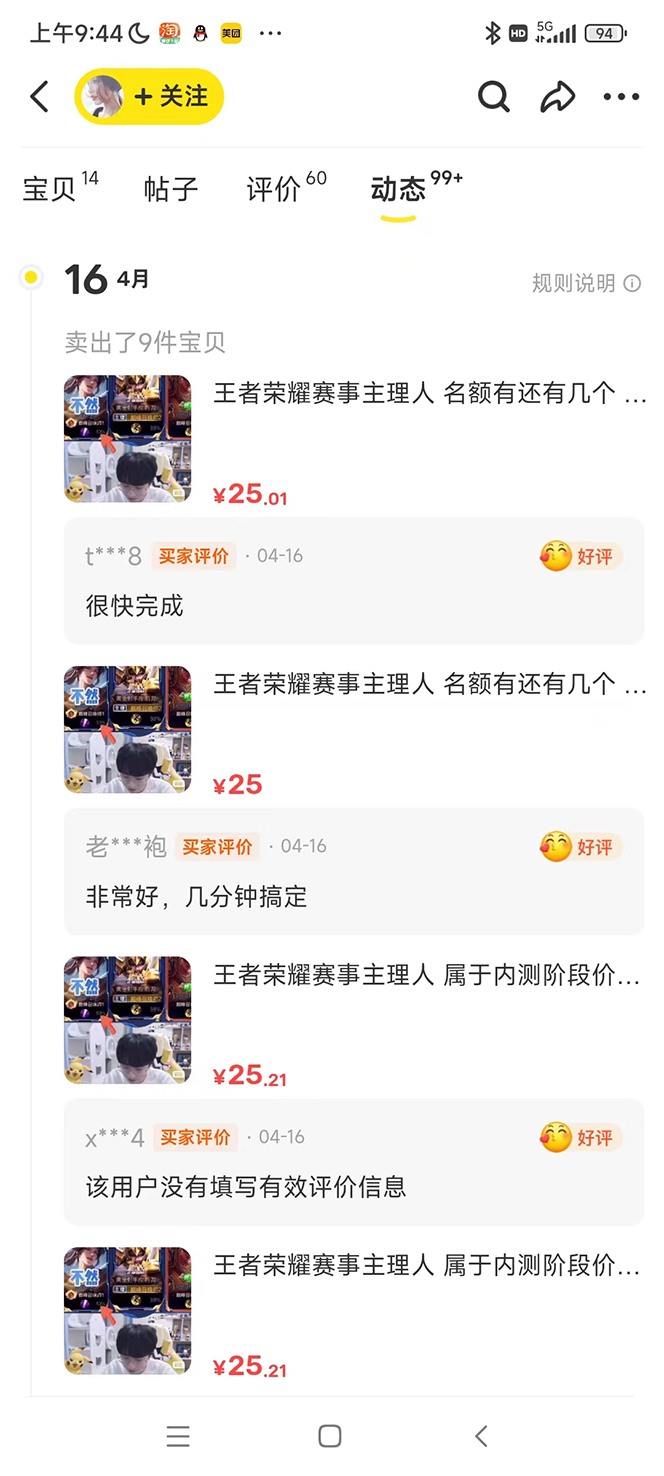
Task: Open the three-dot overflow menu
Action: (621, 97)
